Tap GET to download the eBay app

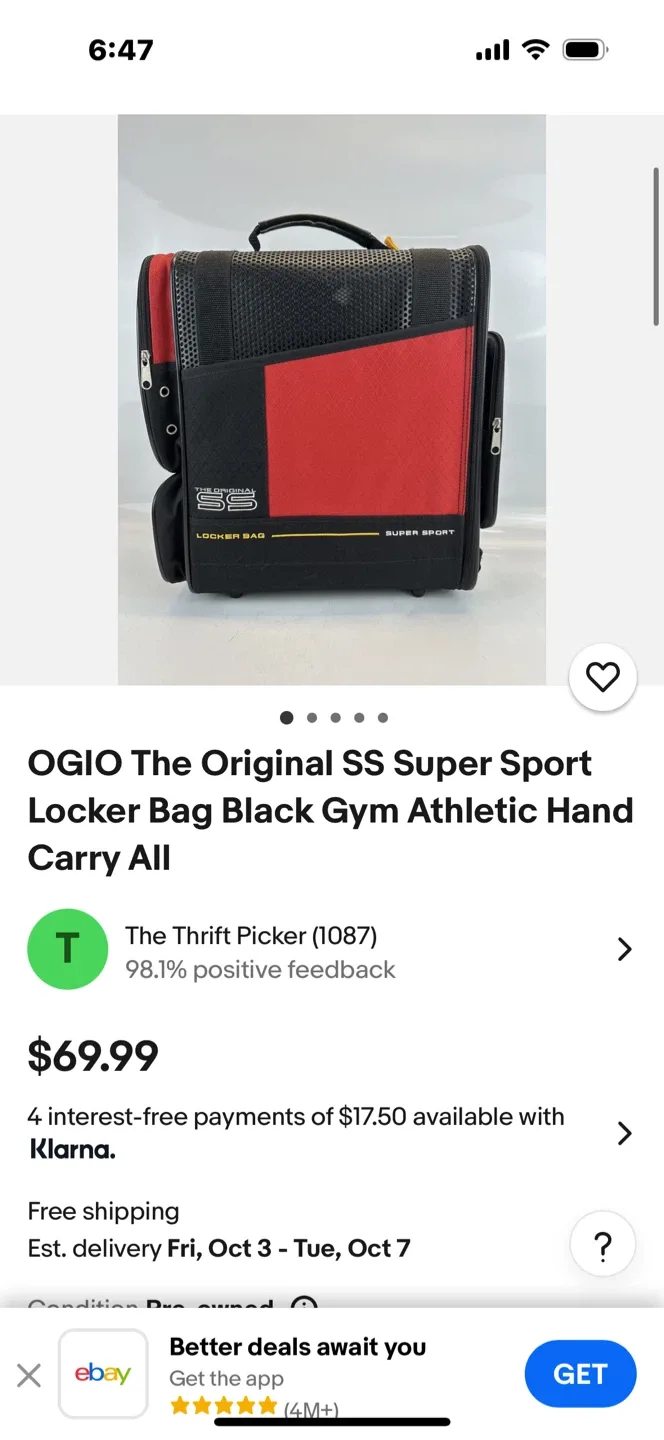pos(580,1374)
